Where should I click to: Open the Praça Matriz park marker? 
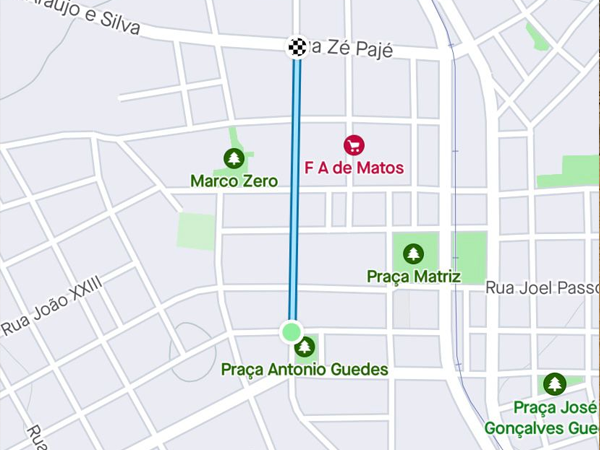click(413, 253)
